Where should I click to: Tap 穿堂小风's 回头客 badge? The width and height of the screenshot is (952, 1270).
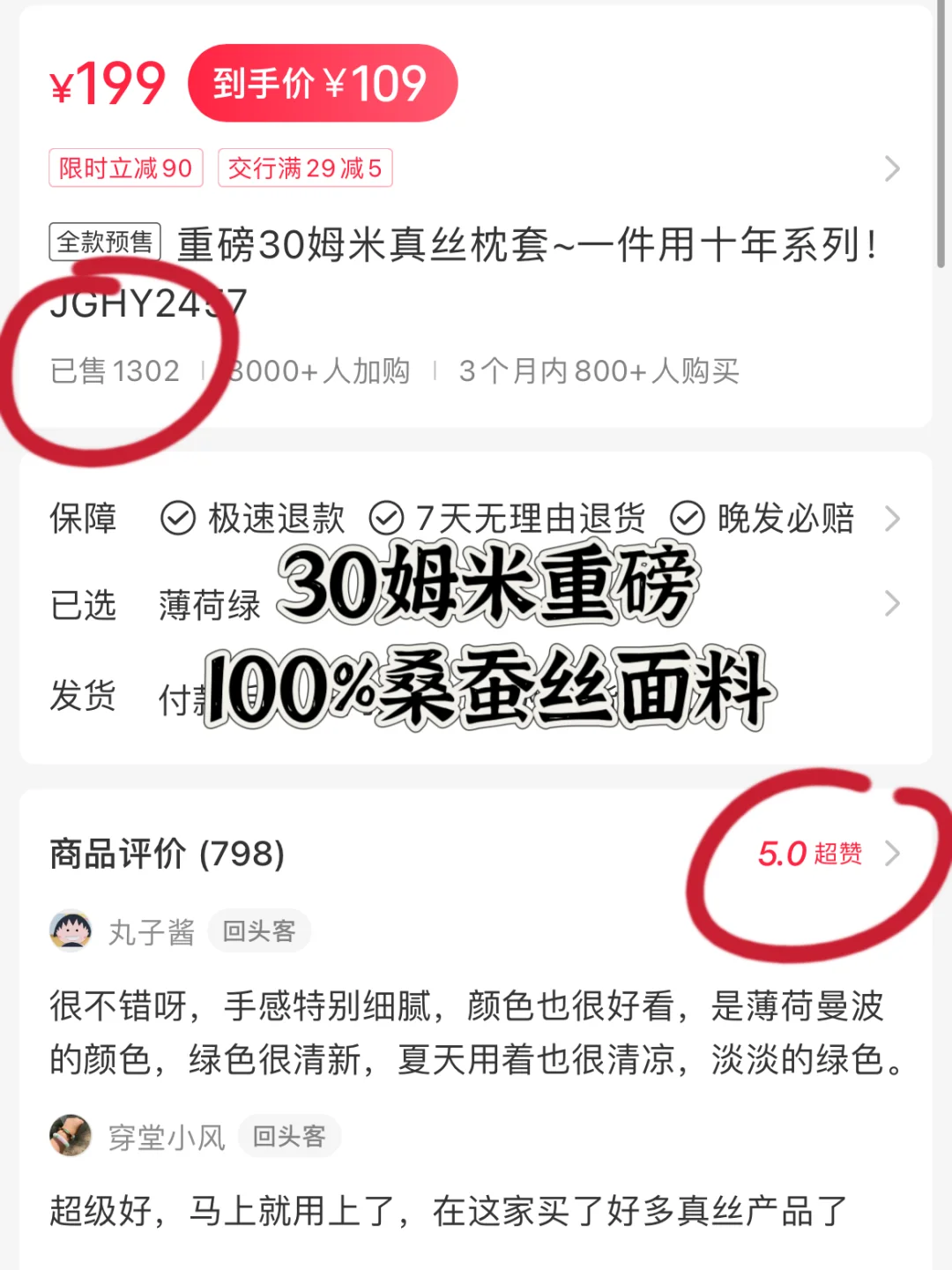click(x=291, y=1137)
